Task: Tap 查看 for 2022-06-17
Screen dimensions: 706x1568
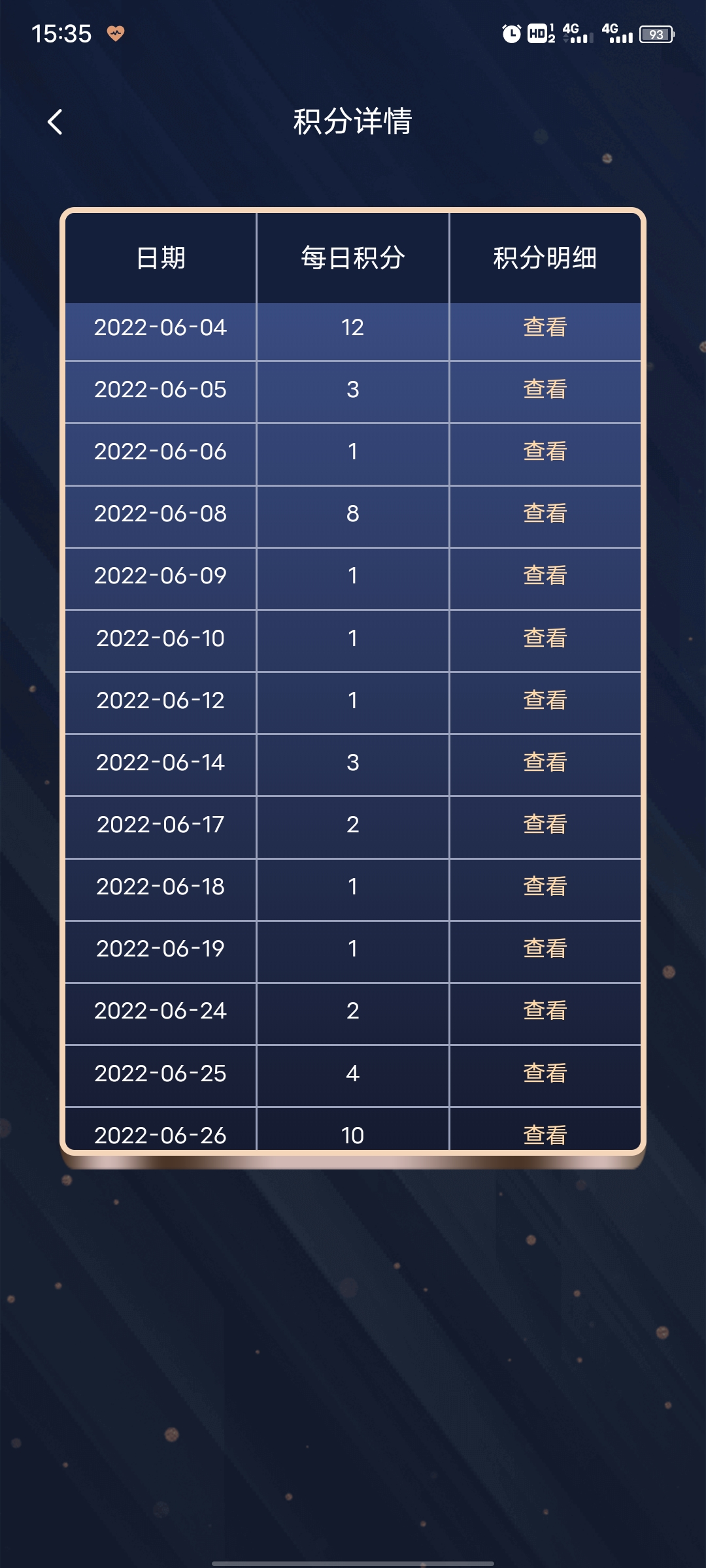Action: point(545,824)
